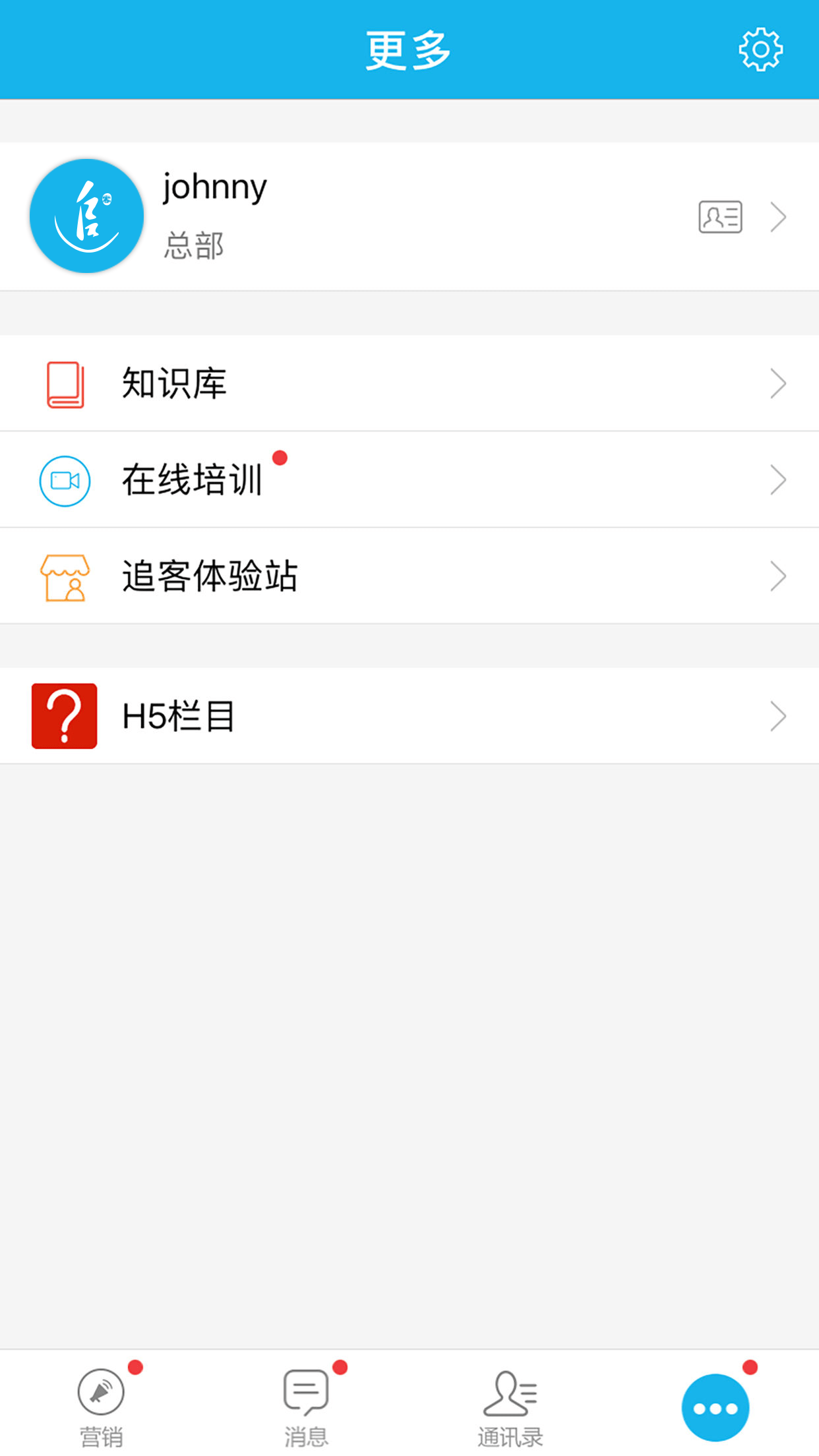
Task: Tap the red notification dot on 在线培训
Action: tap(280, 458)
